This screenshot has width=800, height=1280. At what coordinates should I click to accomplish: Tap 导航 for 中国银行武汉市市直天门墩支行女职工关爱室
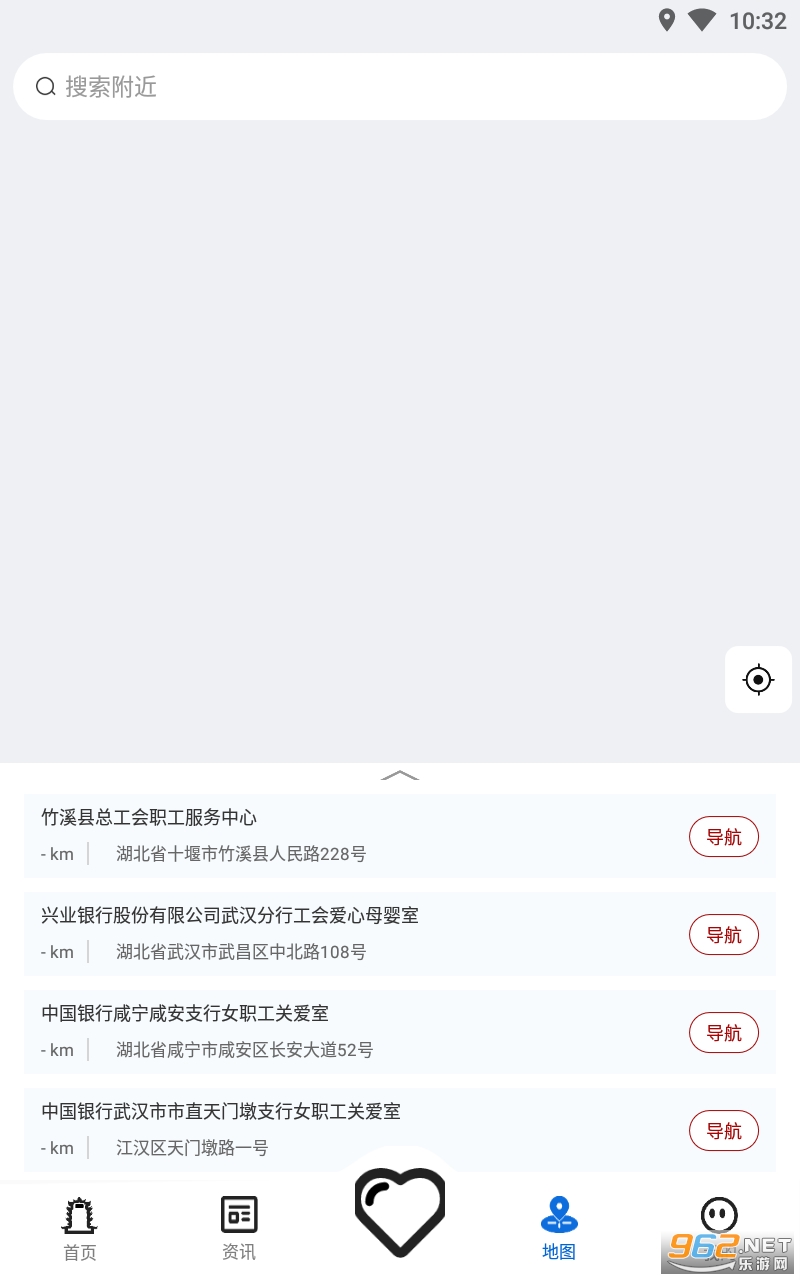pyautogui.click(x=723, y=1131)
